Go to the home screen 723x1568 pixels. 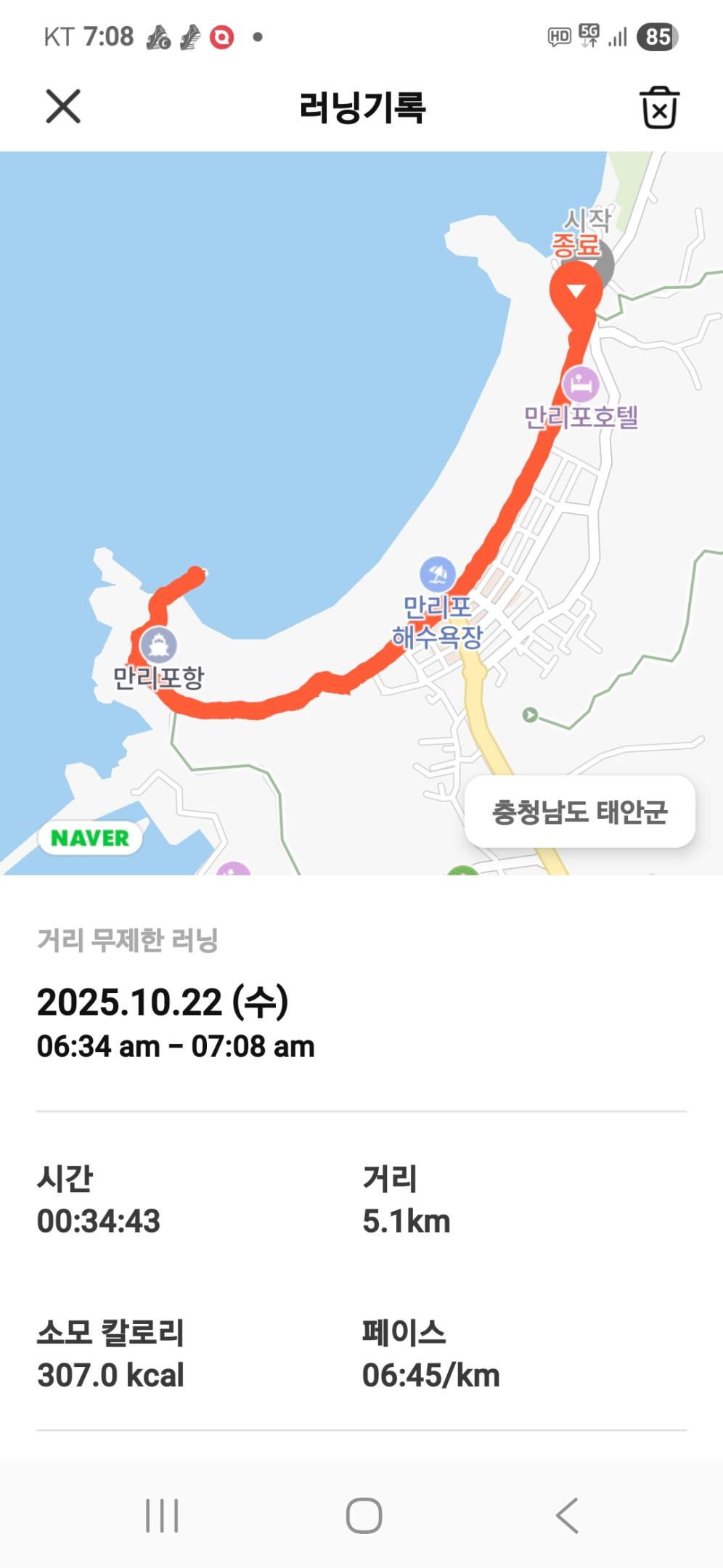[x=364, y=1516]
